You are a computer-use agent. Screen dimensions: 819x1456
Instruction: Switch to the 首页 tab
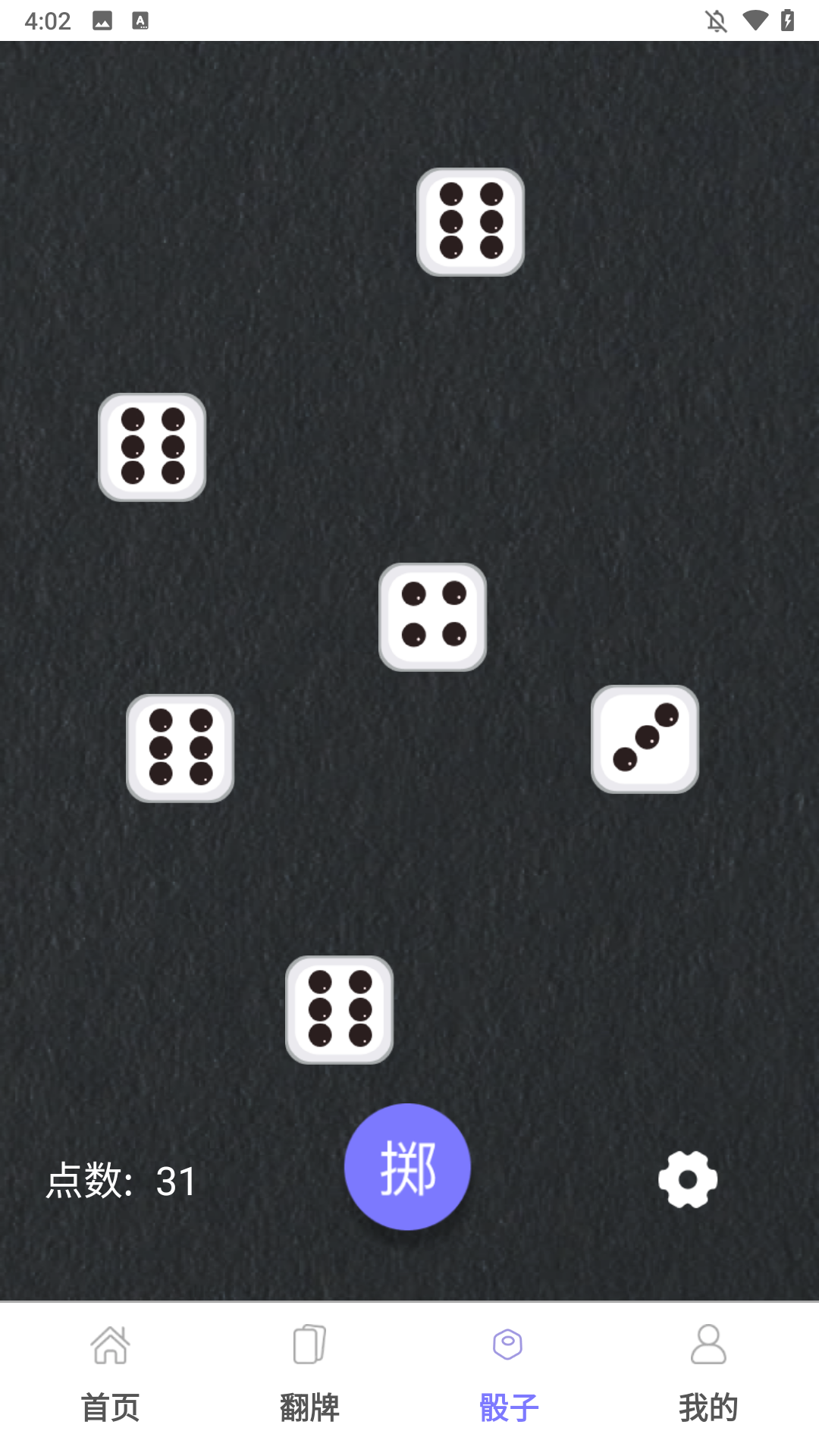(111, 1374)
